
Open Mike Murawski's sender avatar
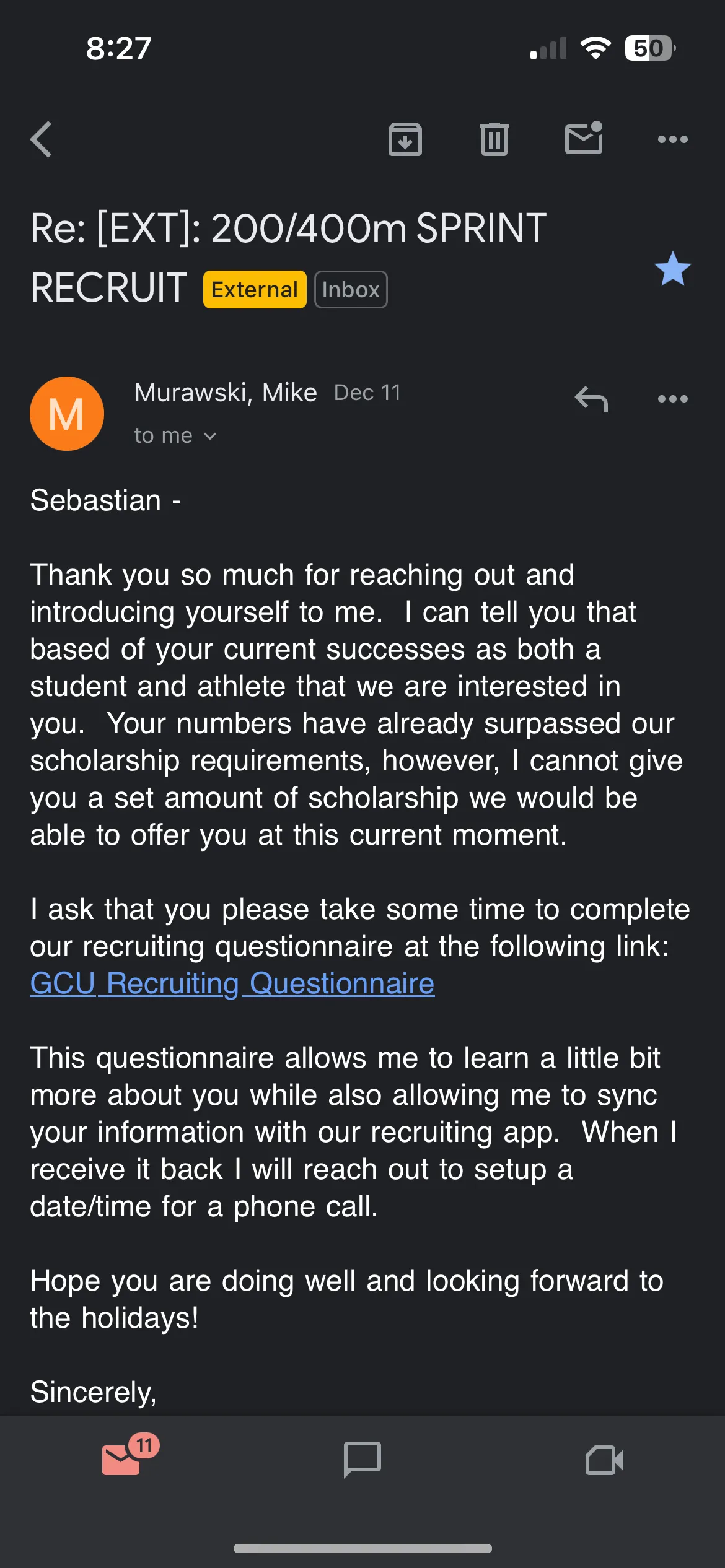point(67,414)
